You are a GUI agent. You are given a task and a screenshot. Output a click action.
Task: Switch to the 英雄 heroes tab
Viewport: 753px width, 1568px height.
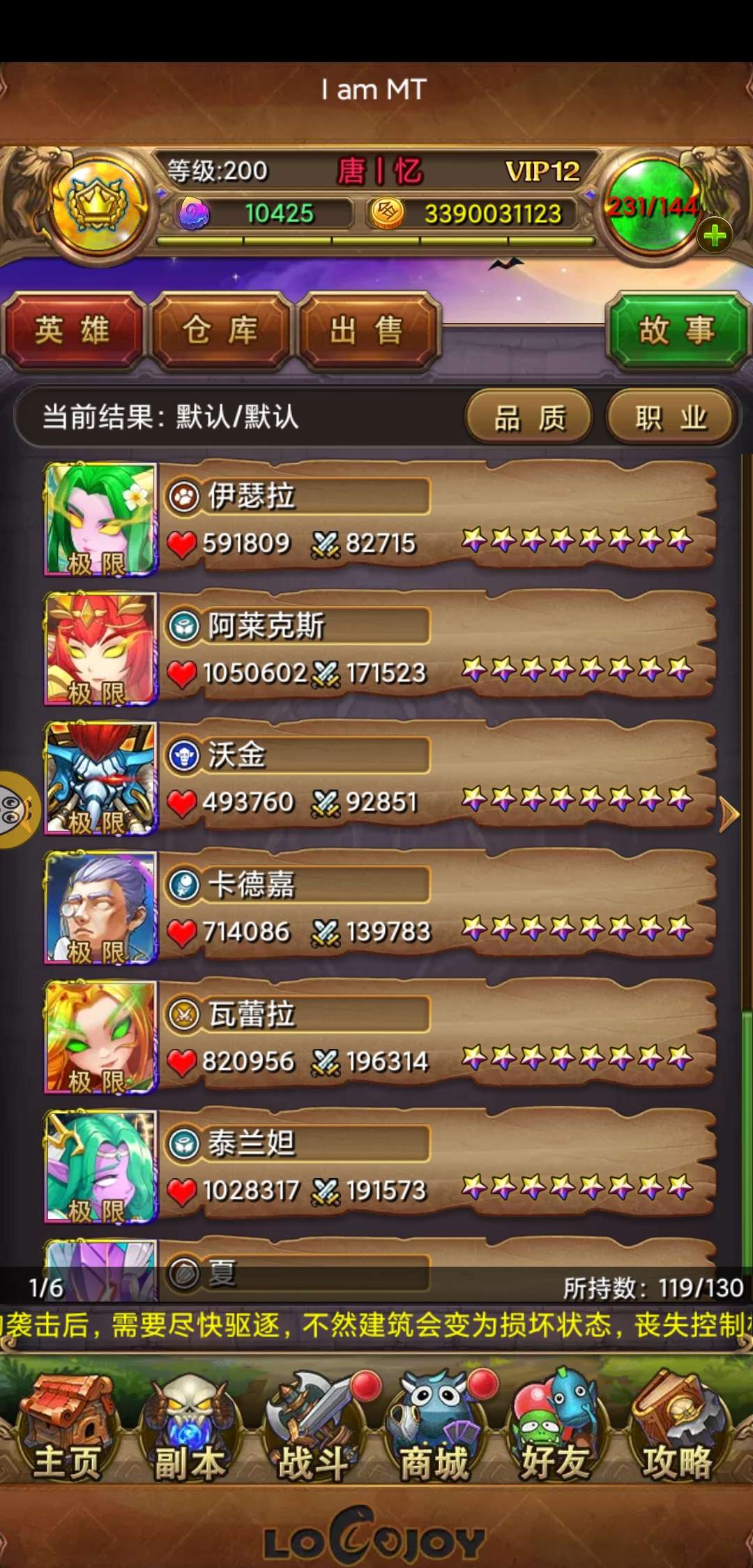pos(73,331)
